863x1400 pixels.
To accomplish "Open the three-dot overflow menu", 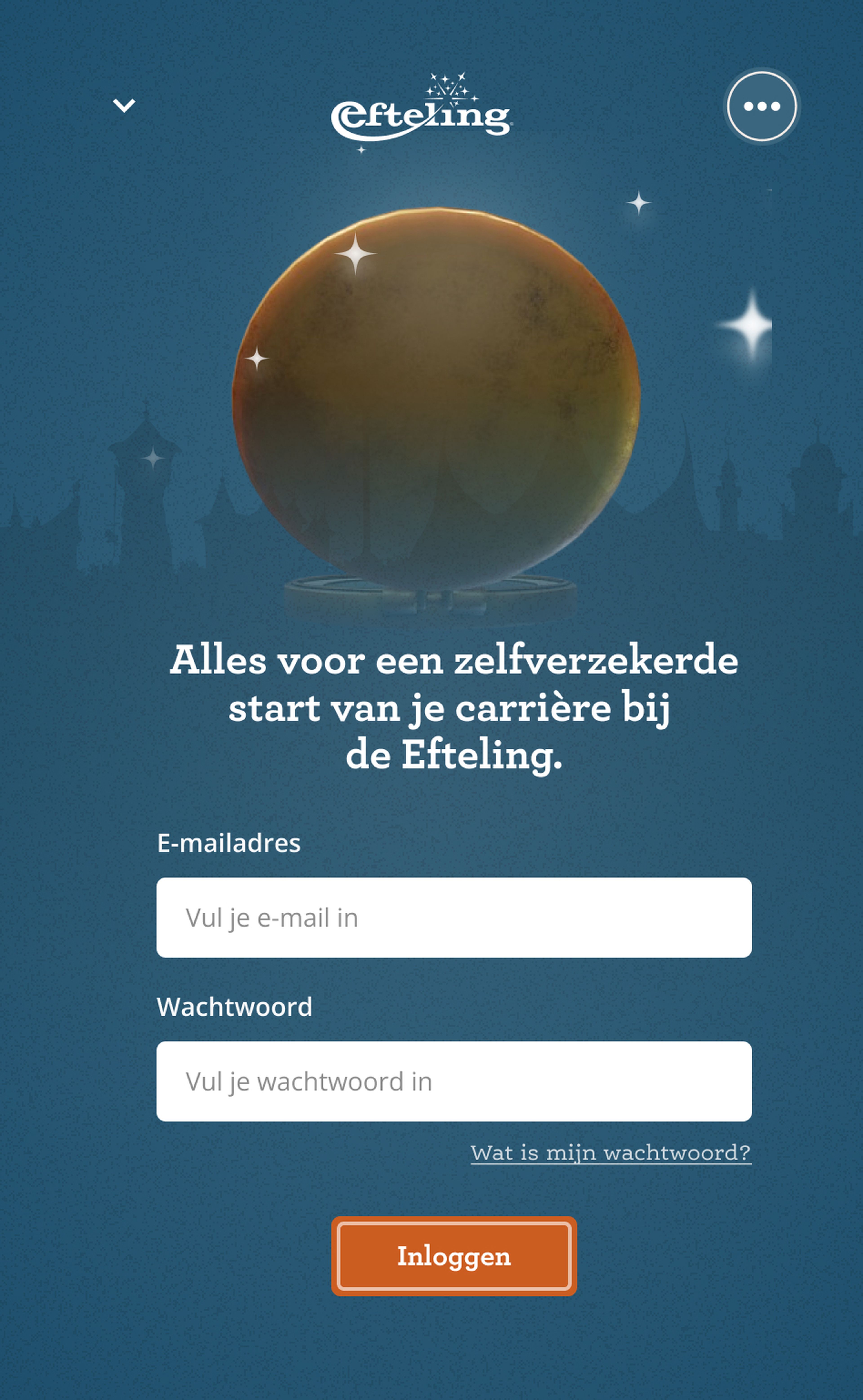I will 761,106.
